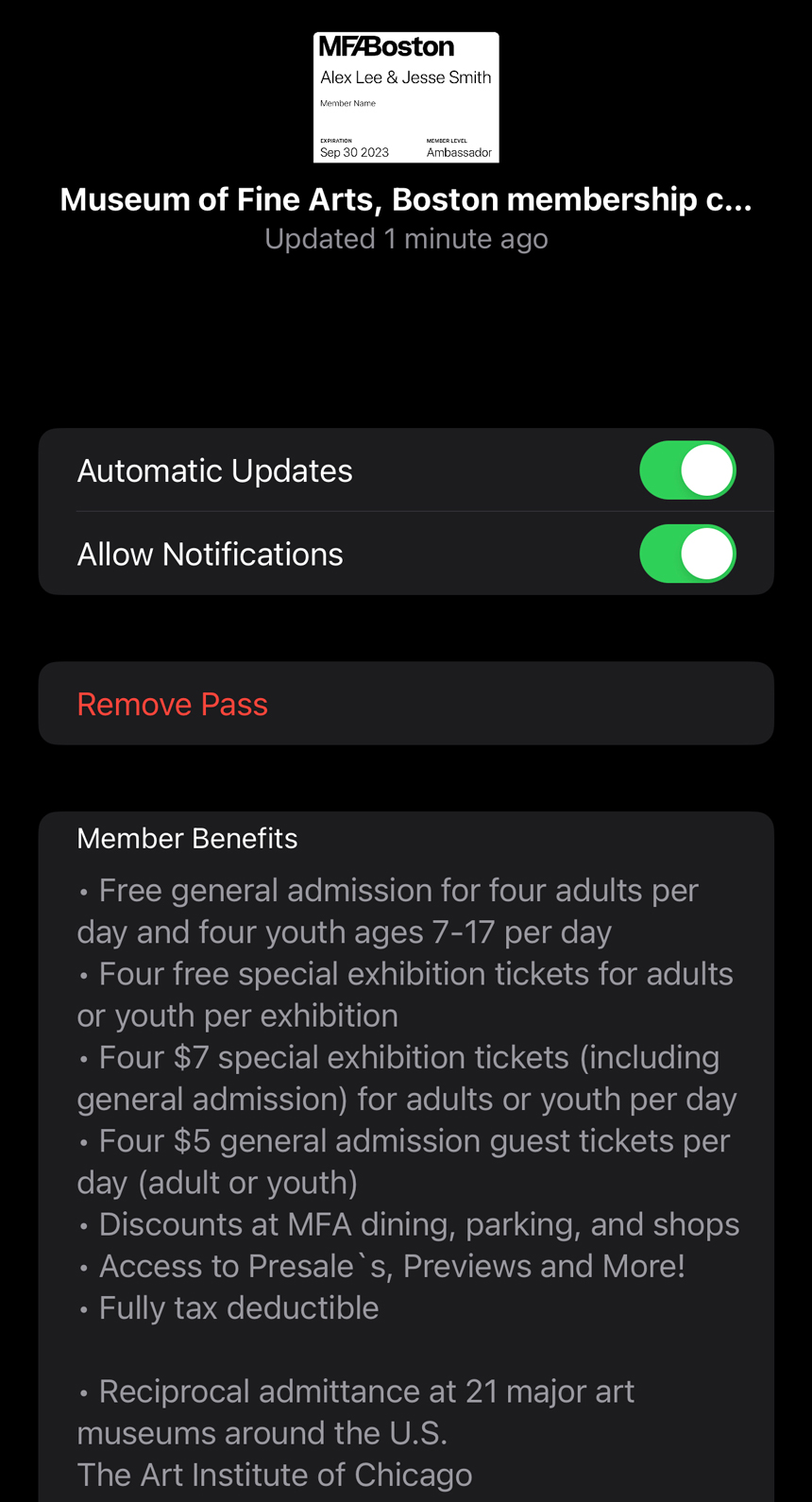Select the special exhibition tickets bullet
812x1502 pixels.
(x=406, y=993)
